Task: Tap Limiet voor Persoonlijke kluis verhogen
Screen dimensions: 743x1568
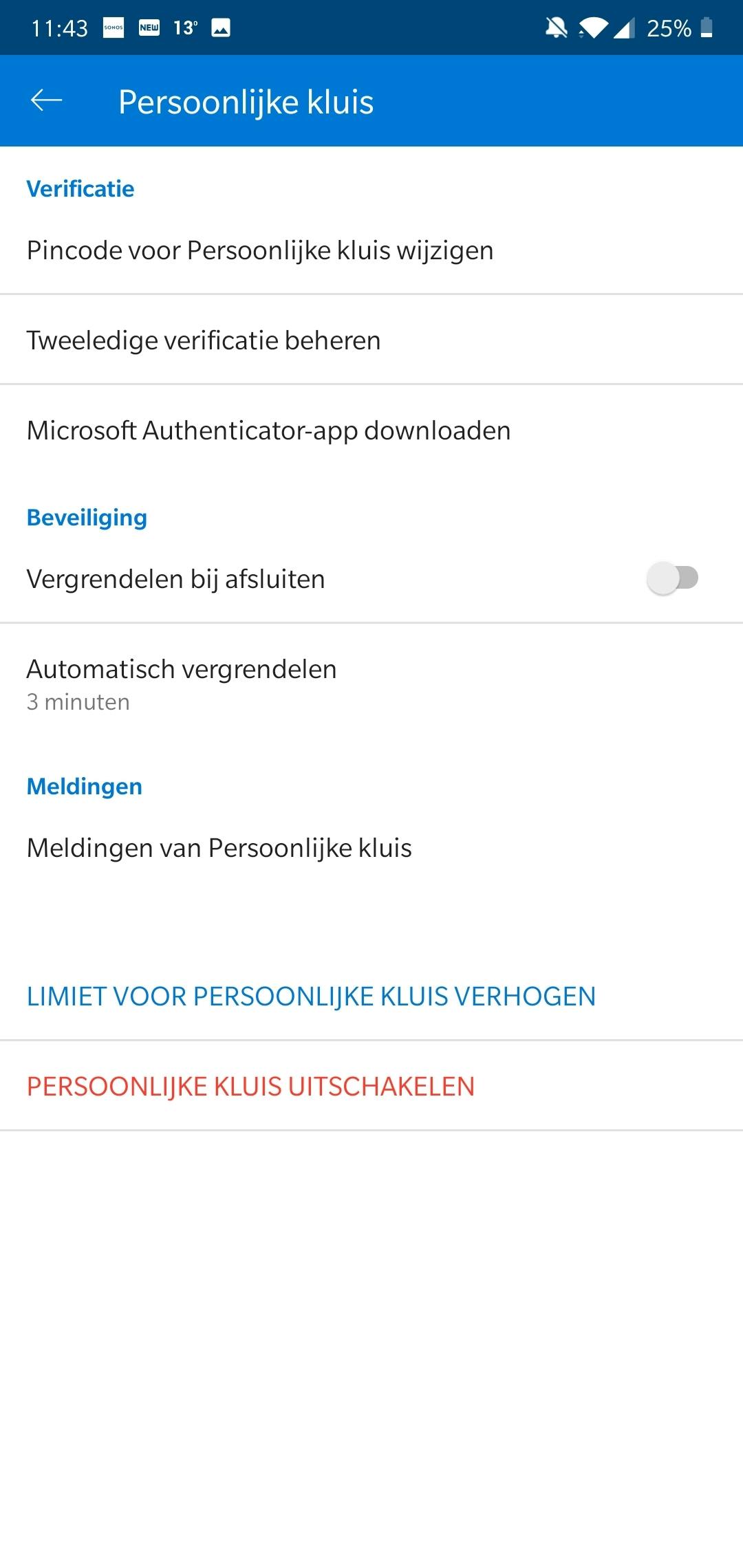Action: (x=311, y=997)
